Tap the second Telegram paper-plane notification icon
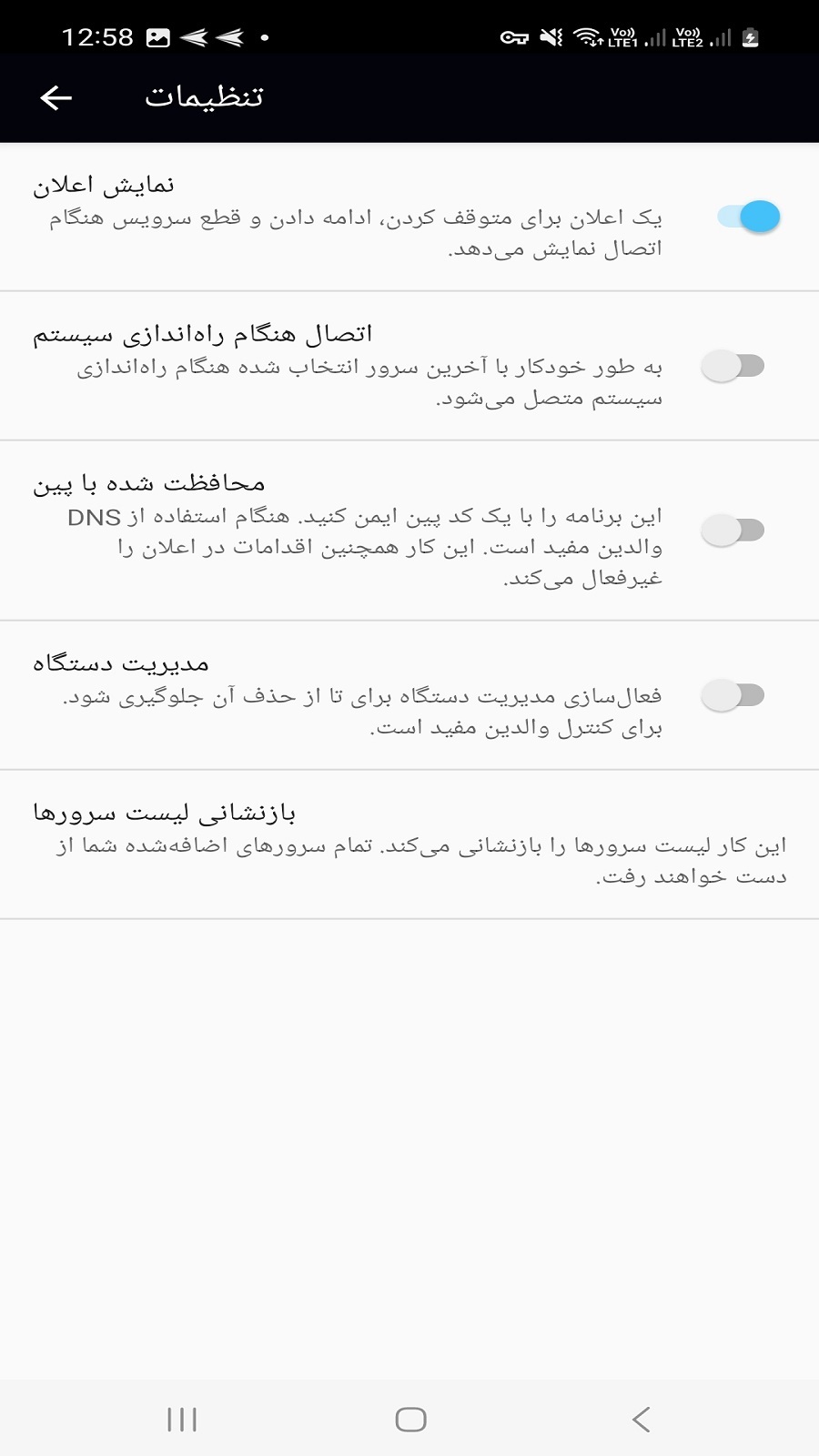819x1456 pixels. tap(228, 38)
